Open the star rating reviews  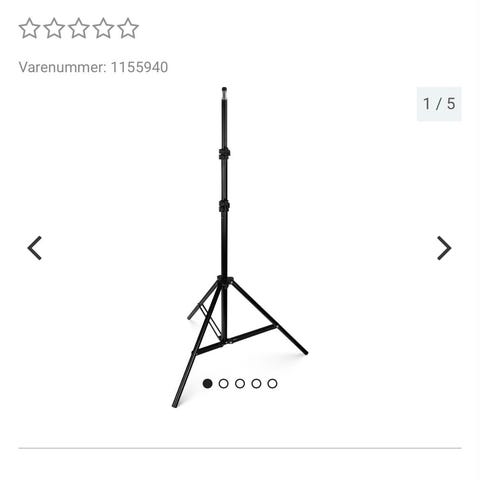[x=79, y=28]
